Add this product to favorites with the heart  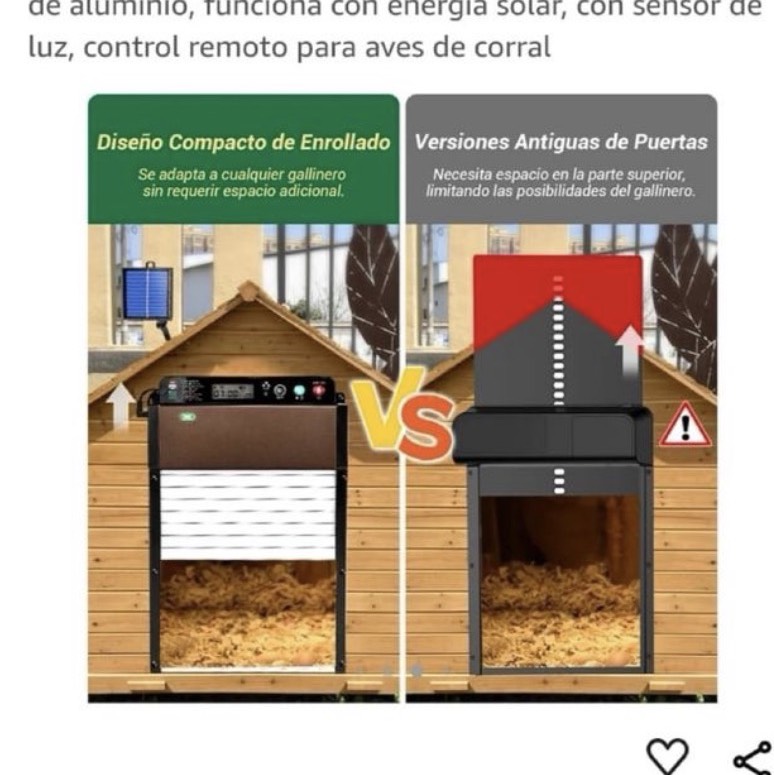click(x=667, y=754)
